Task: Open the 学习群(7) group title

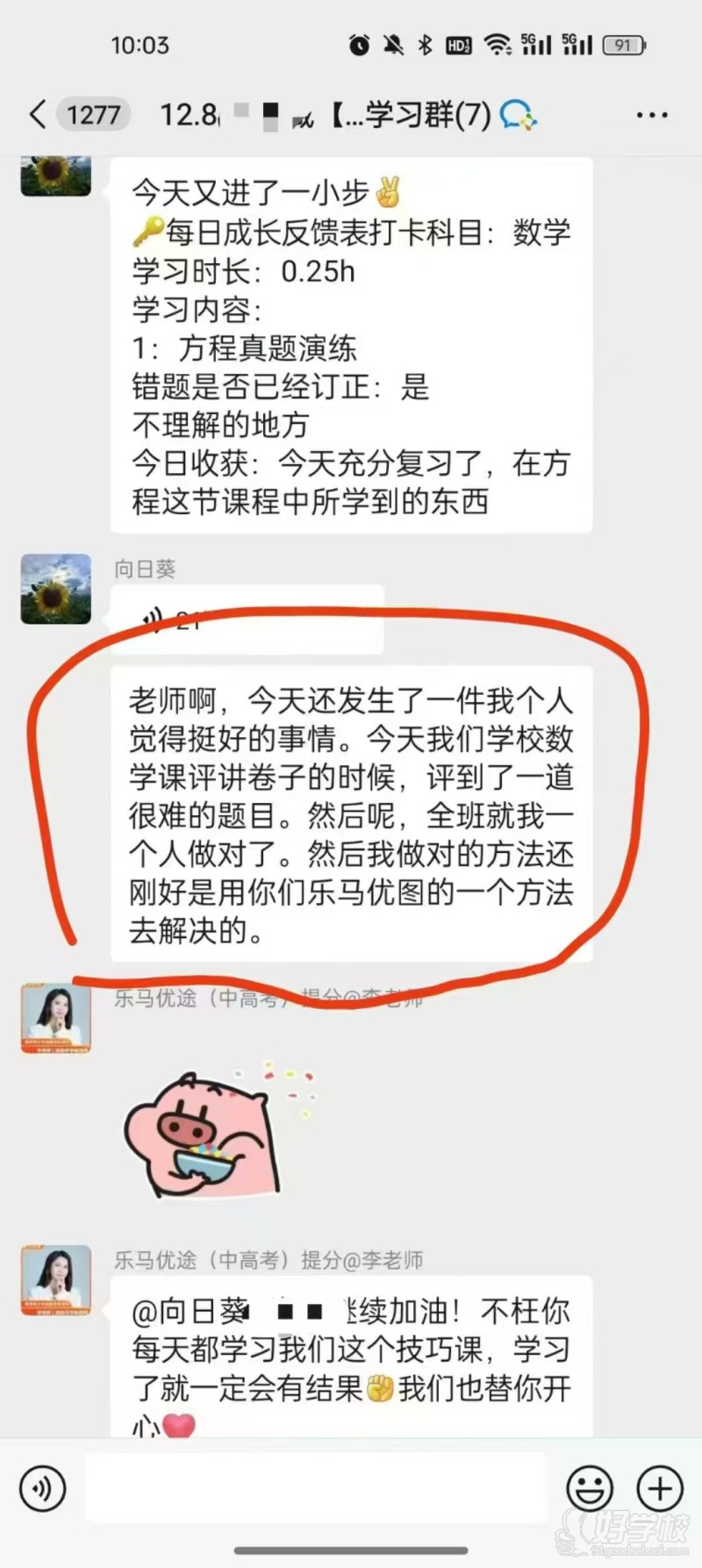Action: tap(412, 114)
